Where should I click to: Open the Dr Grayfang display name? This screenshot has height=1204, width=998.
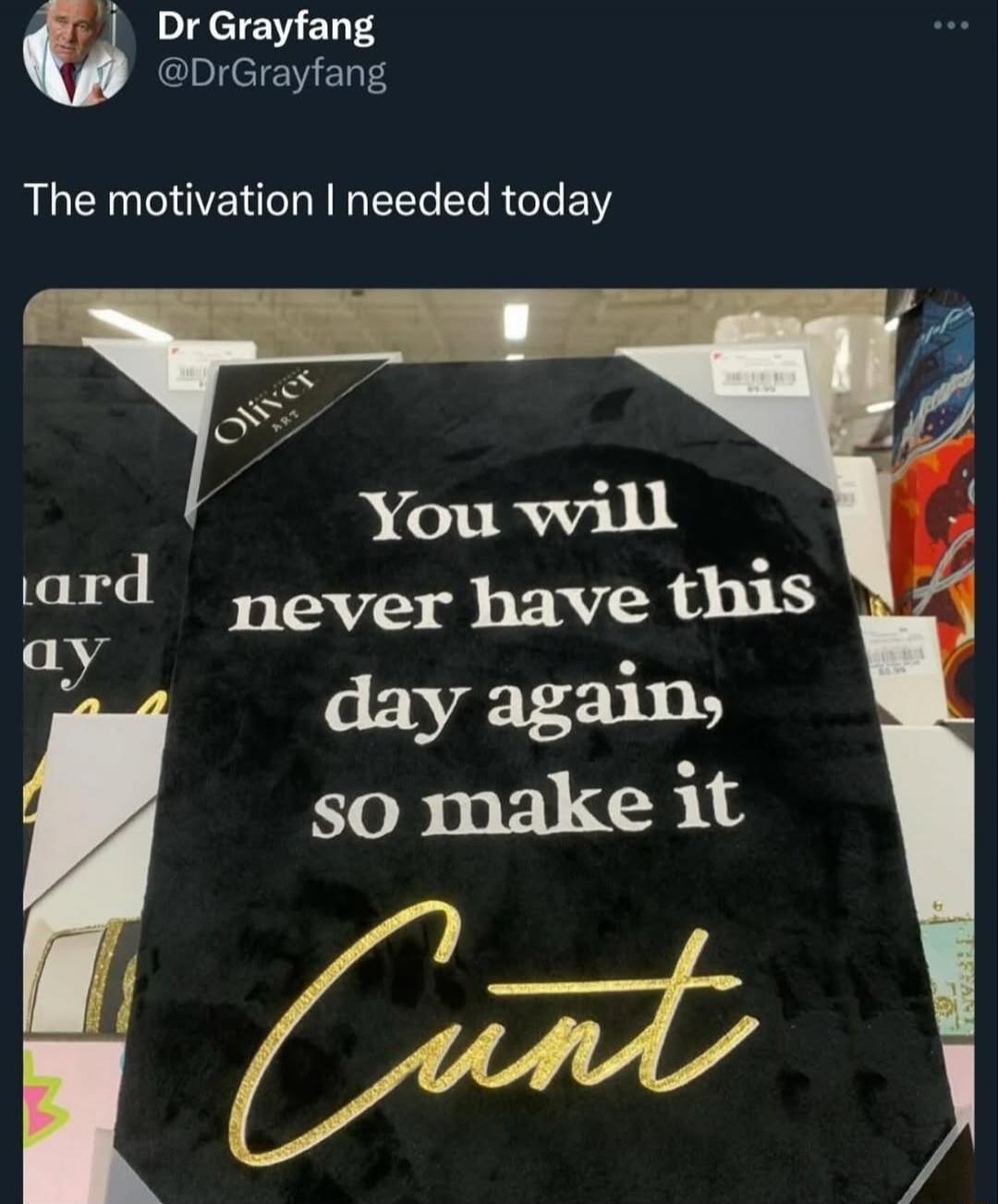tap(265, 27)
